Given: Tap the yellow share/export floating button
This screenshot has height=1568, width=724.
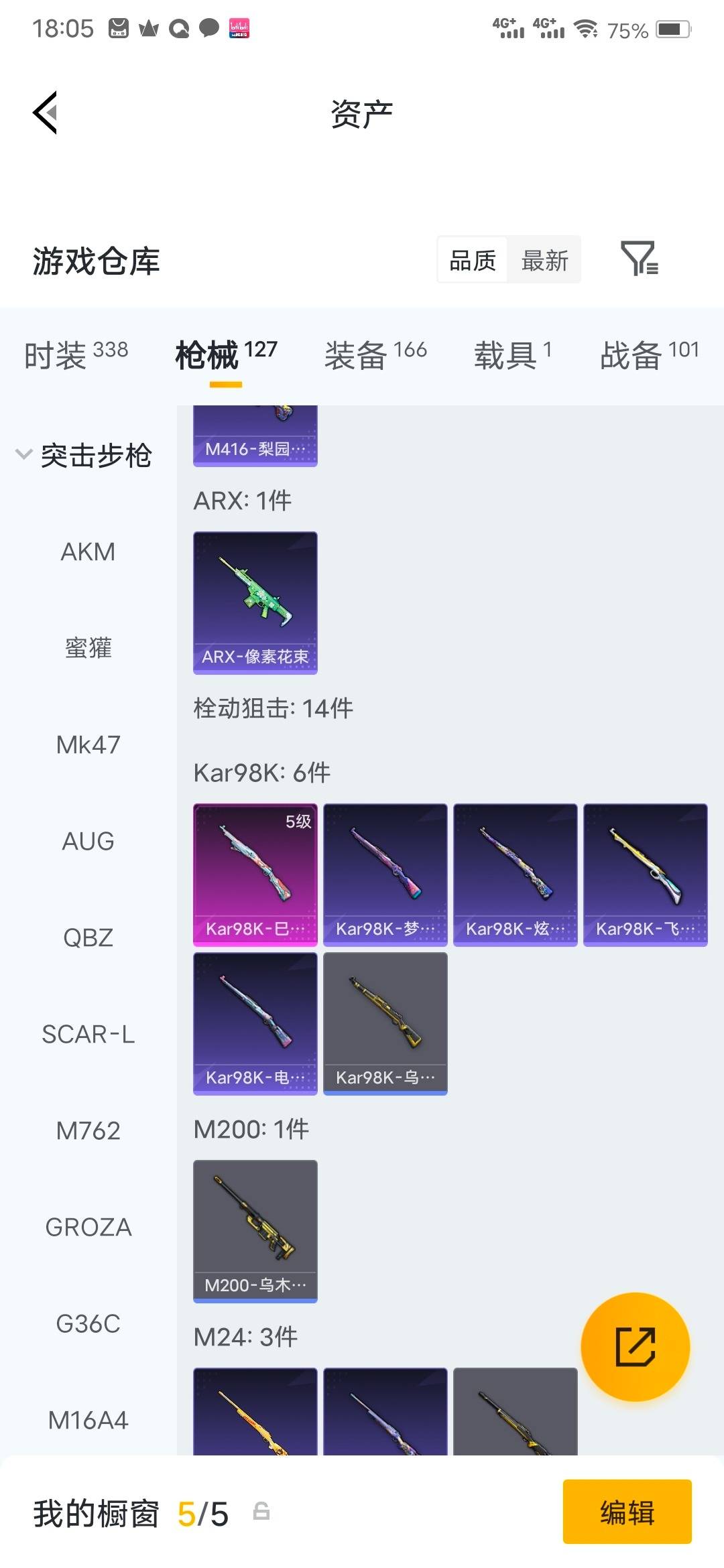Looking at the screenshot, I should 633,1347.
